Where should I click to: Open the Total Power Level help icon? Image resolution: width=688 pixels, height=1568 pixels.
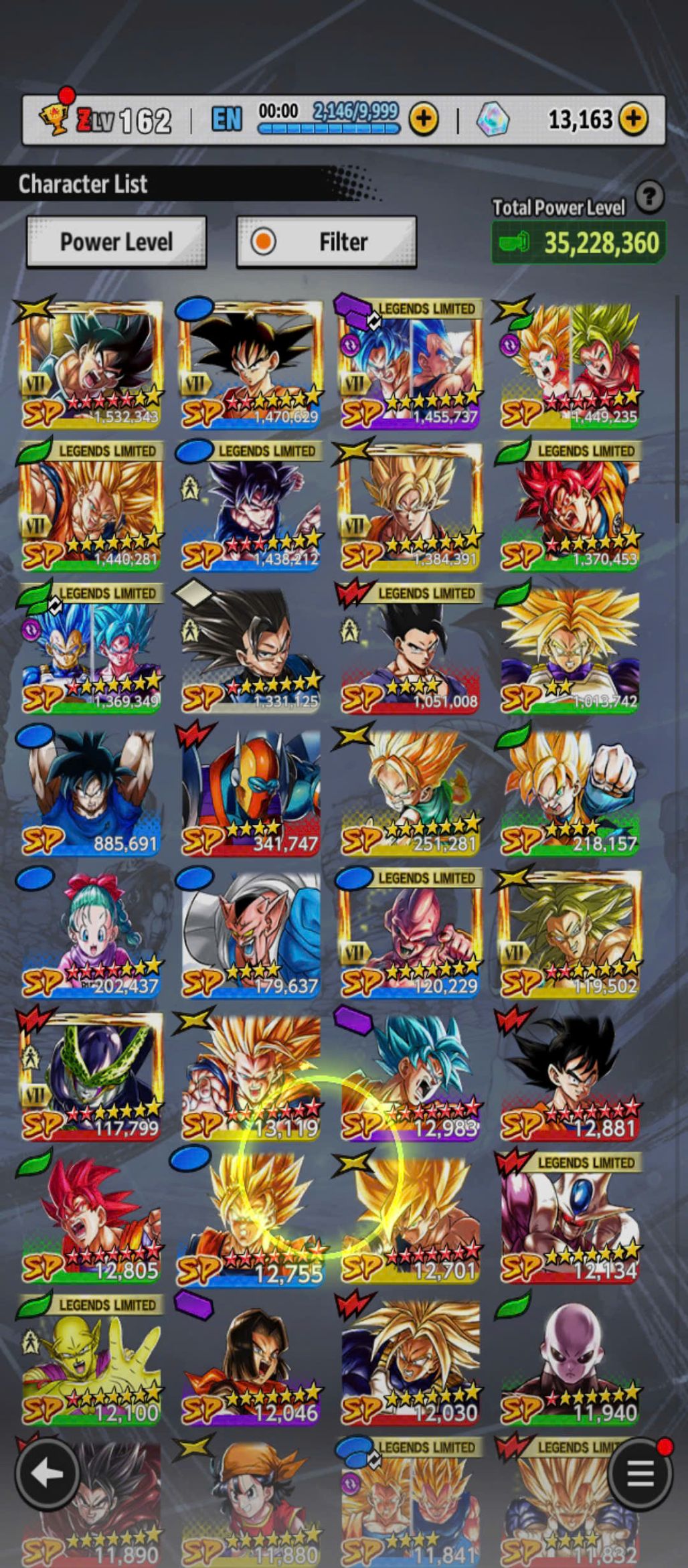pos(649,197)
